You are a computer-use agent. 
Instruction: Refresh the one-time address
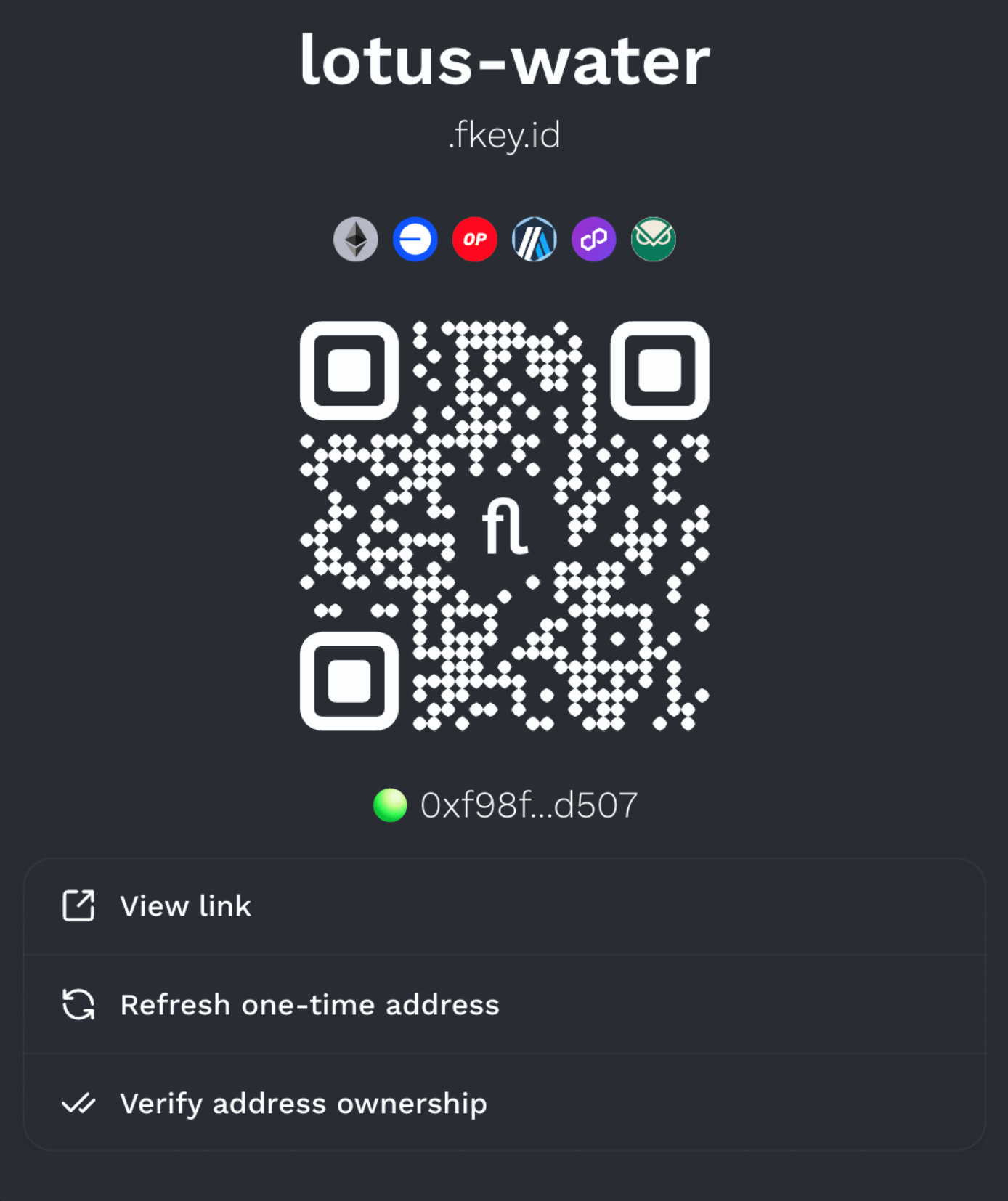point(309,1005)
